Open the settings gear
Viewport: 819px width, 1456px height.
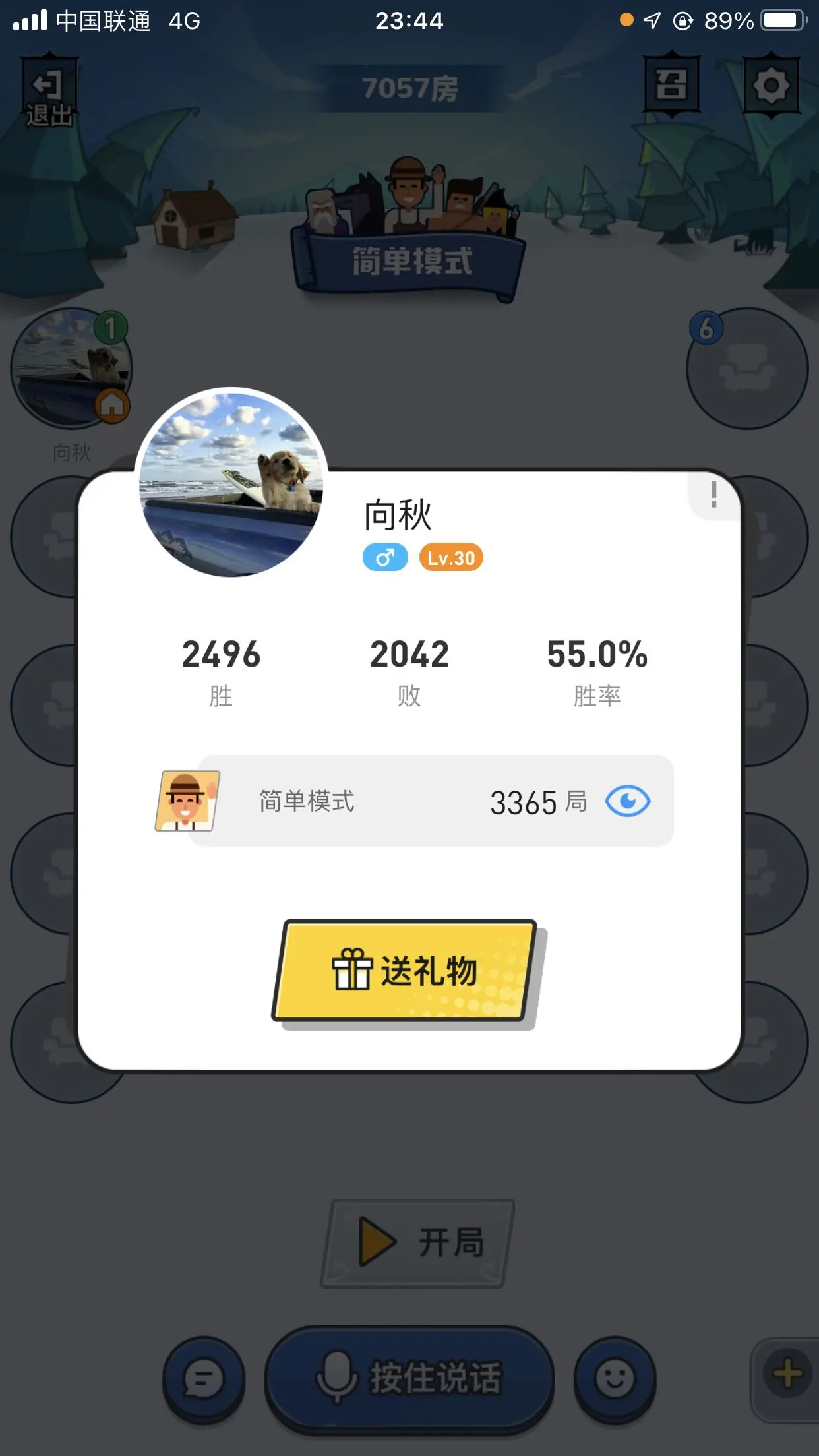click(x=771, y=86)
